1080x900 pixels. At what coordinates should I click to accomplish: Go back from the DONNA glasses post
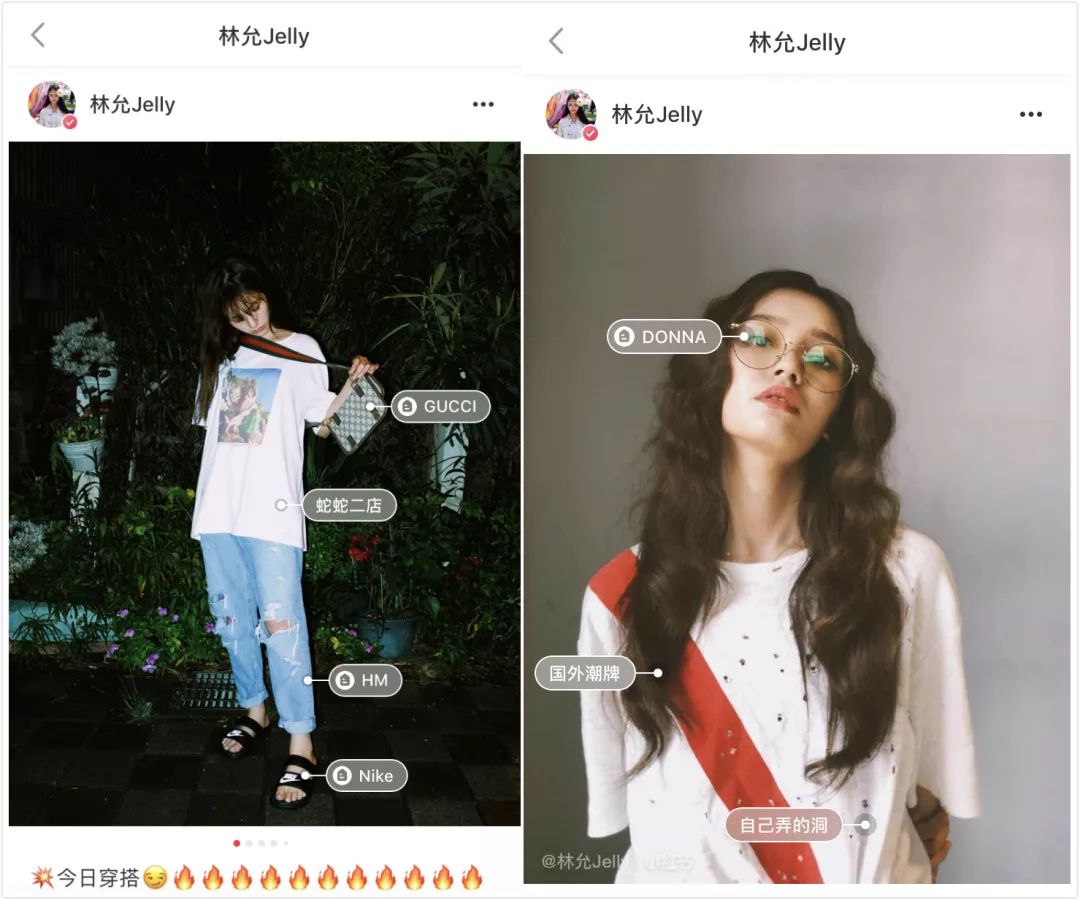(x=557, y=41)
